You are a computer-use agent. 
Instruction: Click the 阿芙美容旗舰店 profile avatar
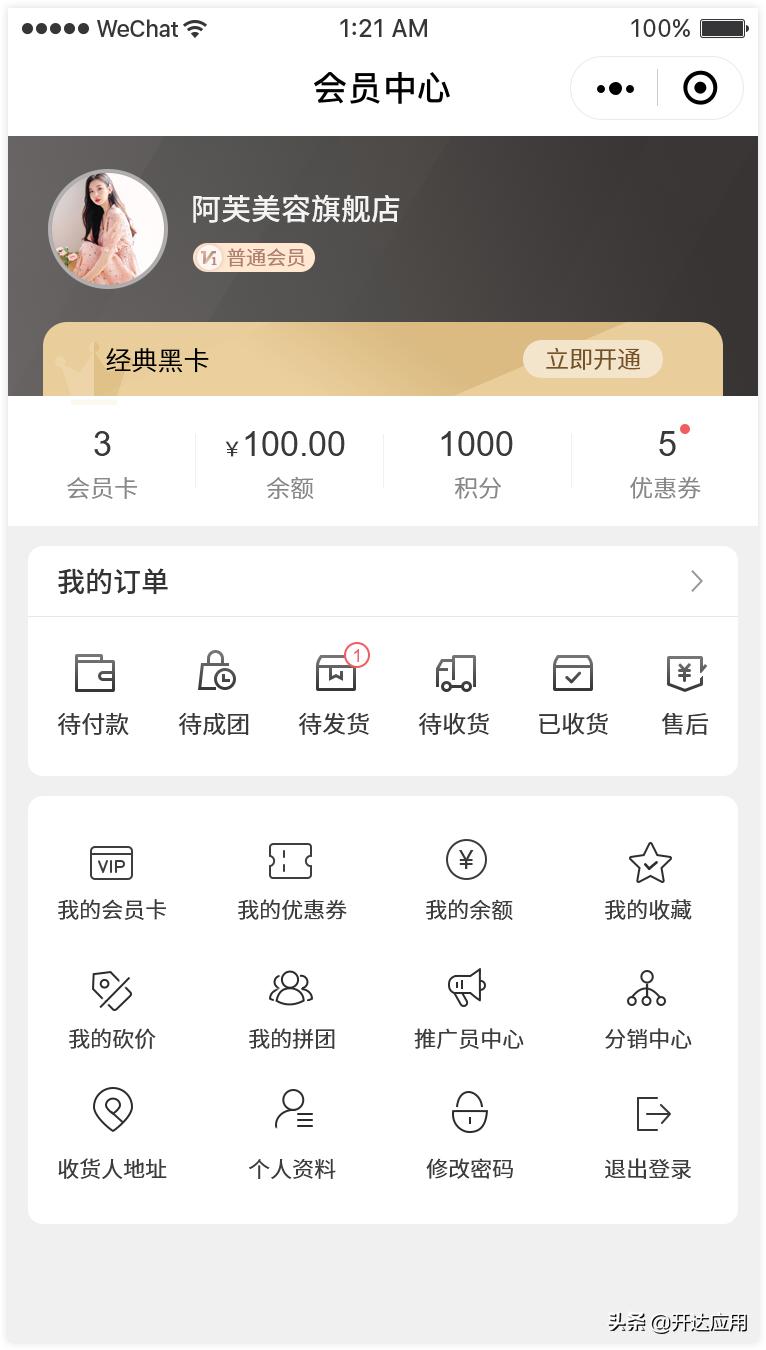tap(108, 228)
